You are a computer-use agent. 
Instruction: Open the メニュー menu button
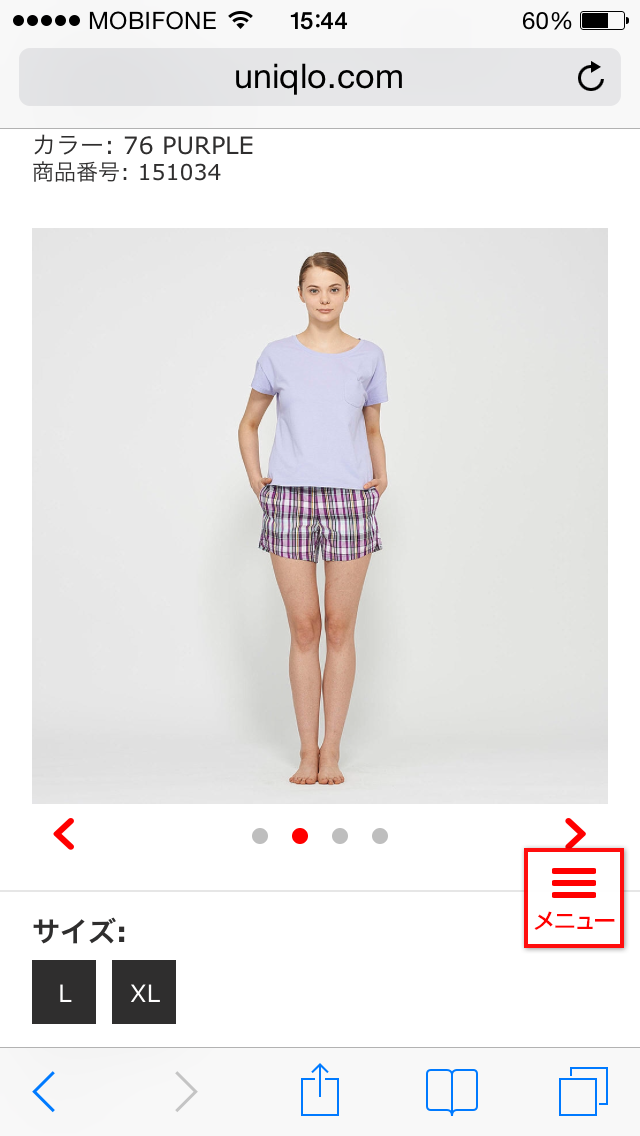[574, 897]
